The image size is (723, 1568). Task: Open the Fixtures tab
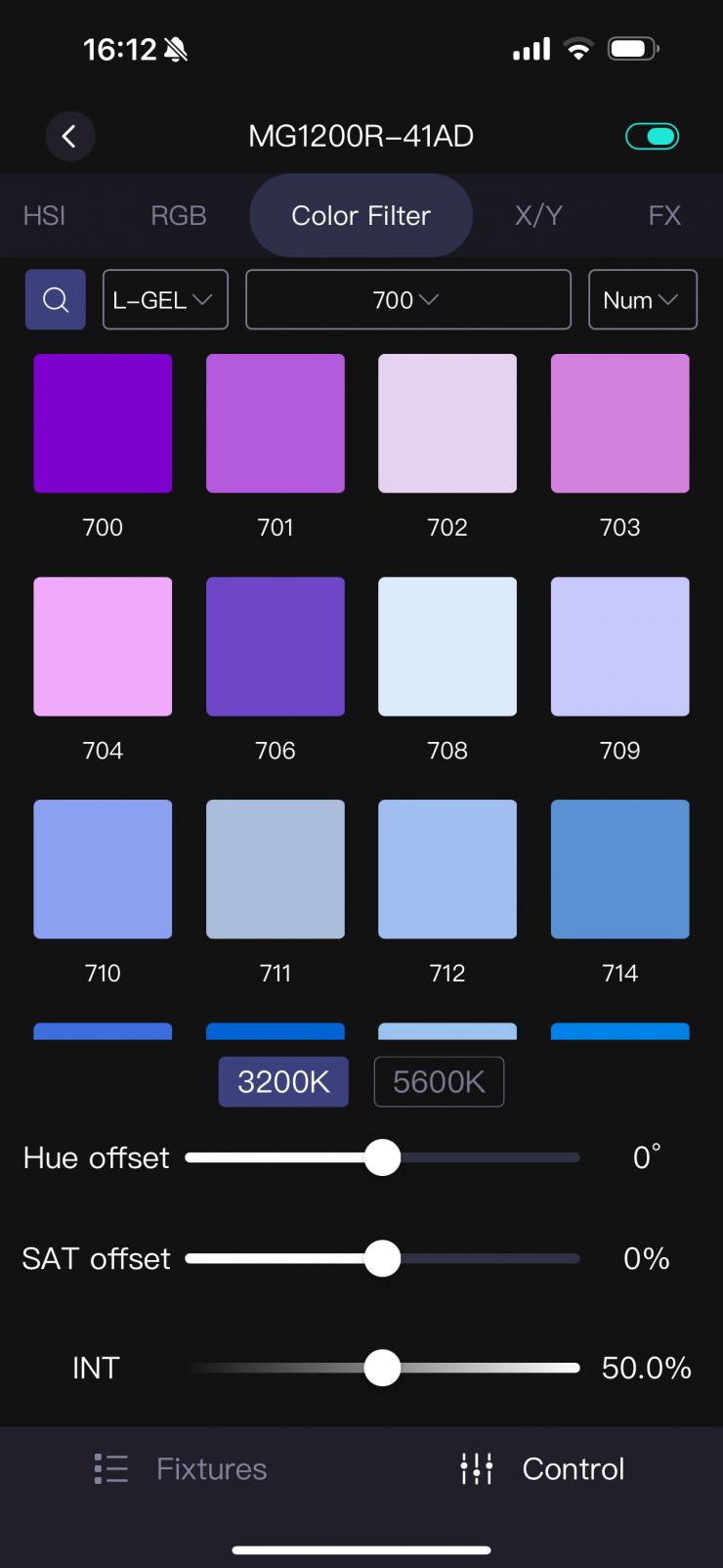[181, 1468]
